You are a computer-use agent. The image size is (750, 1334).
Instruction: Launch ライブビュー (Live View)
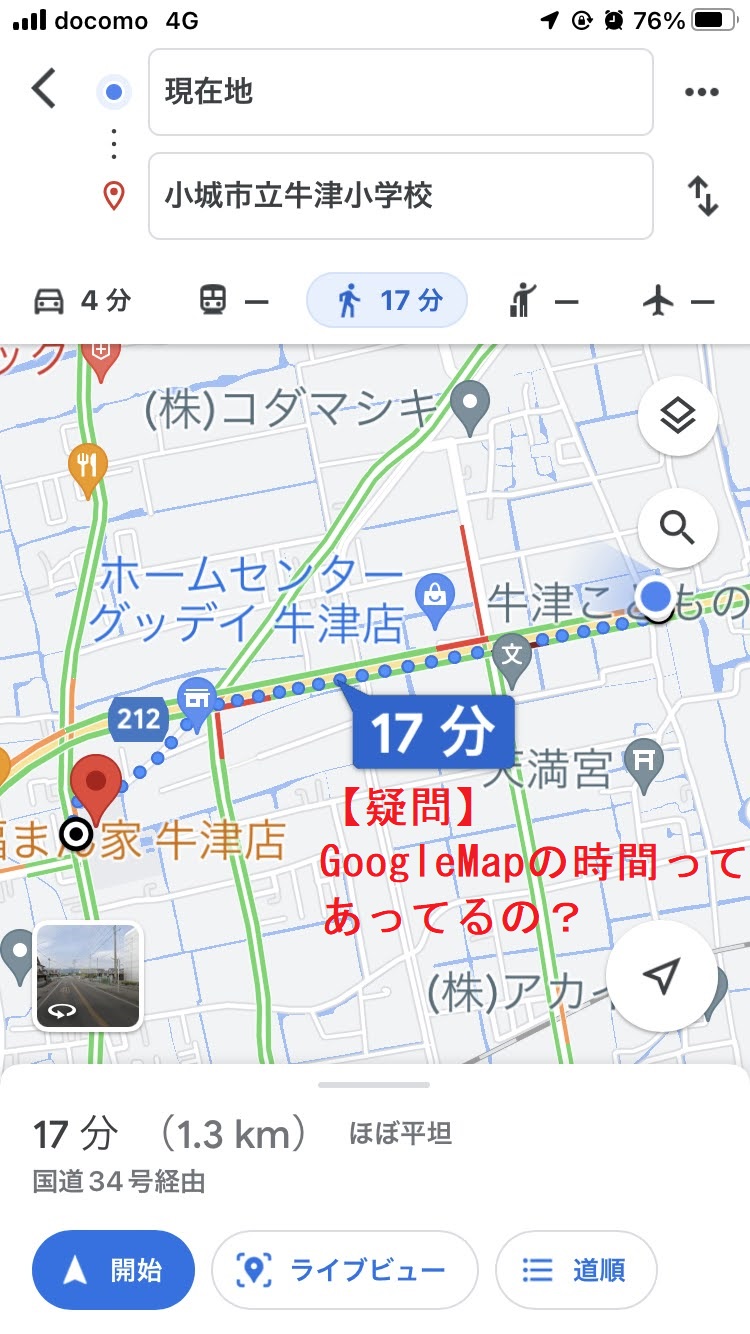344,1270
